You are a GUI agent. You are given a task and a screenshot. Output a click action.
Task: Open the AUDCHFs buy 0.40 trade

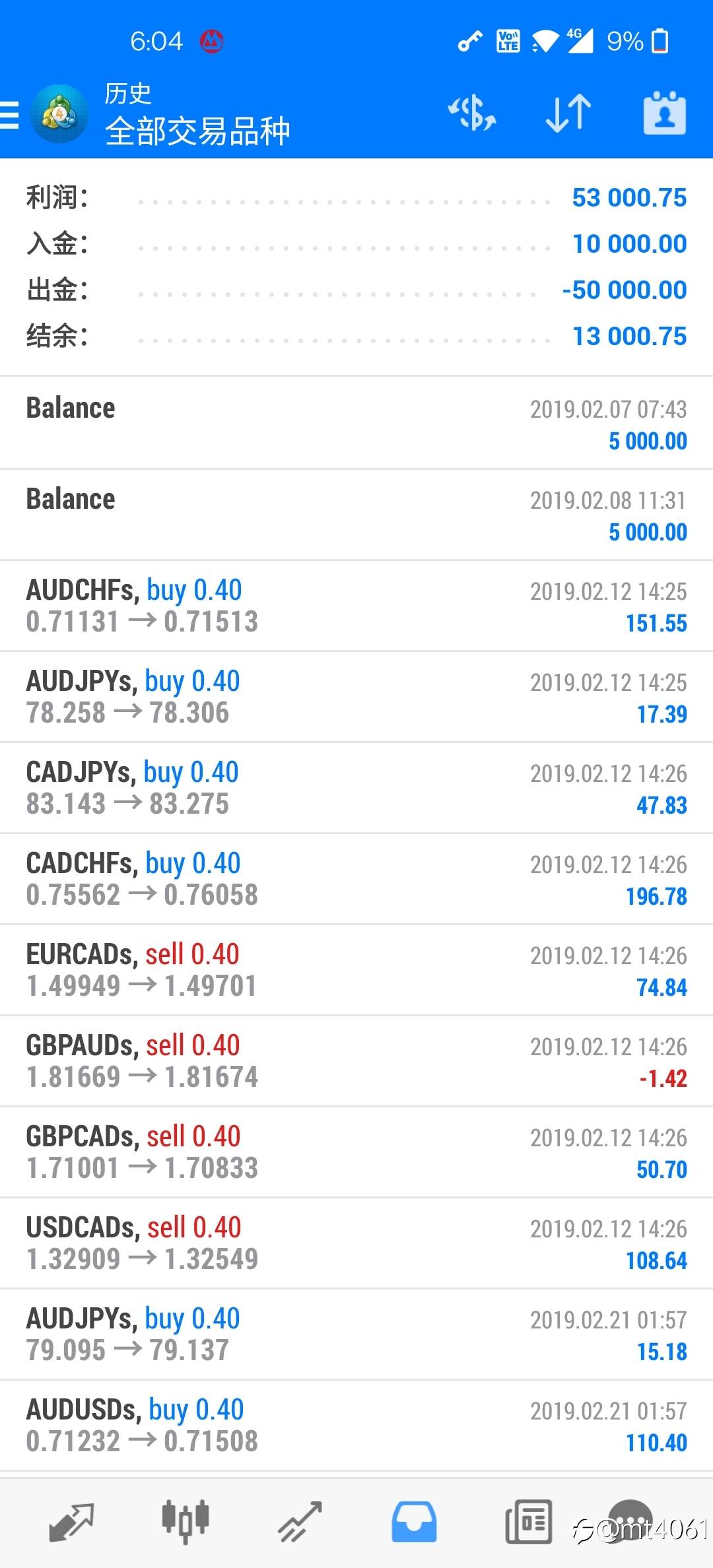coord(356,606)
